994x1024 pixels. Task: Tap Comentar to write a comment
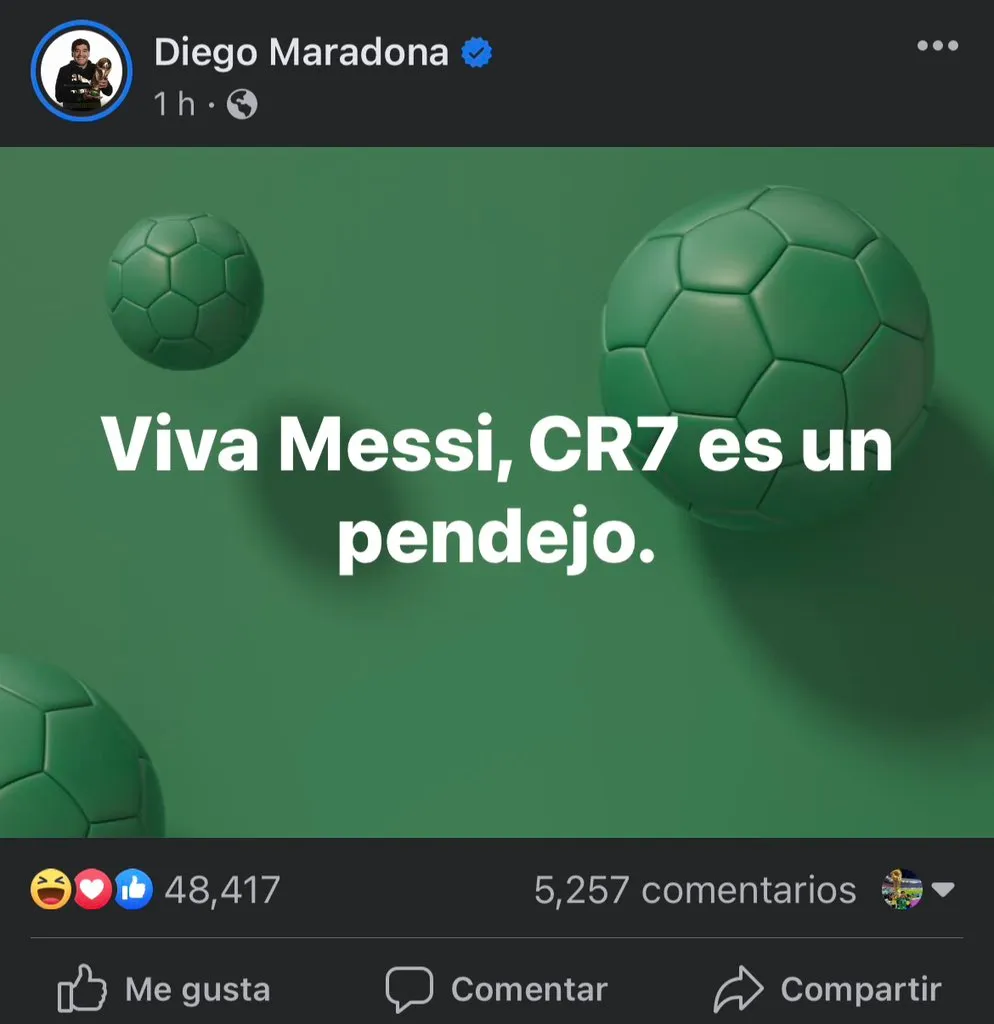point(497,989)
